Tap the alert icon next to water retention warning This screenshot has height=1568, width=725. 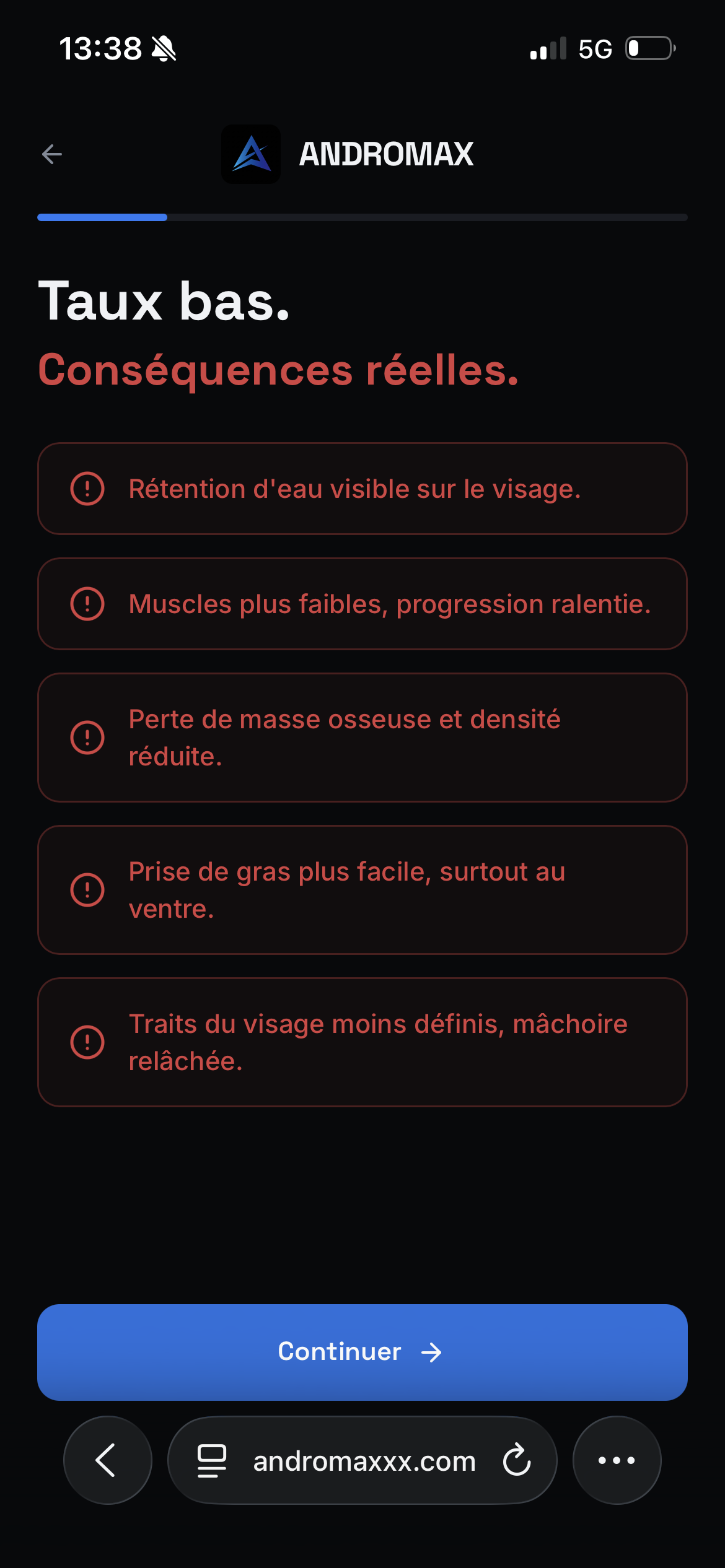pos(88,489)
